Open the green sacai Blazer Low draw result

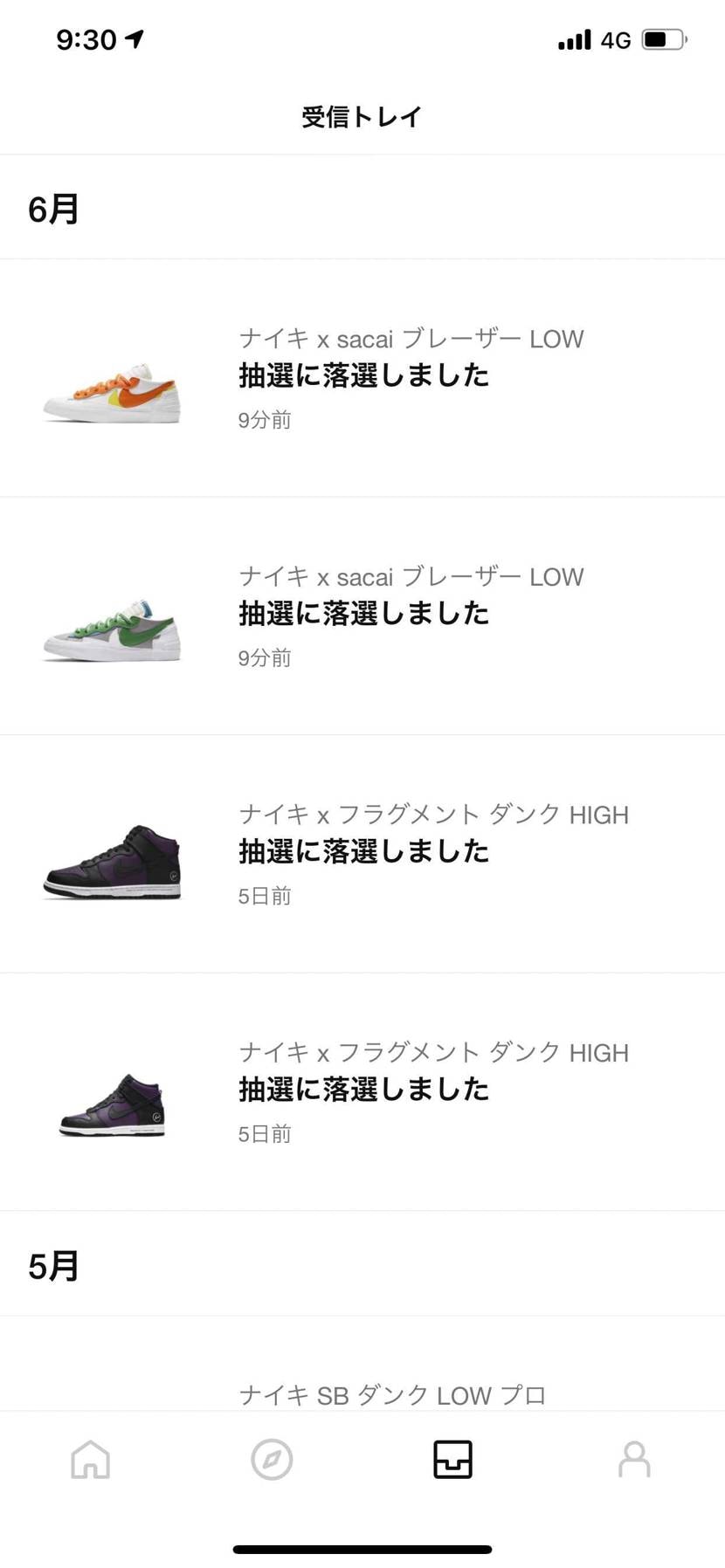[362, 616]
